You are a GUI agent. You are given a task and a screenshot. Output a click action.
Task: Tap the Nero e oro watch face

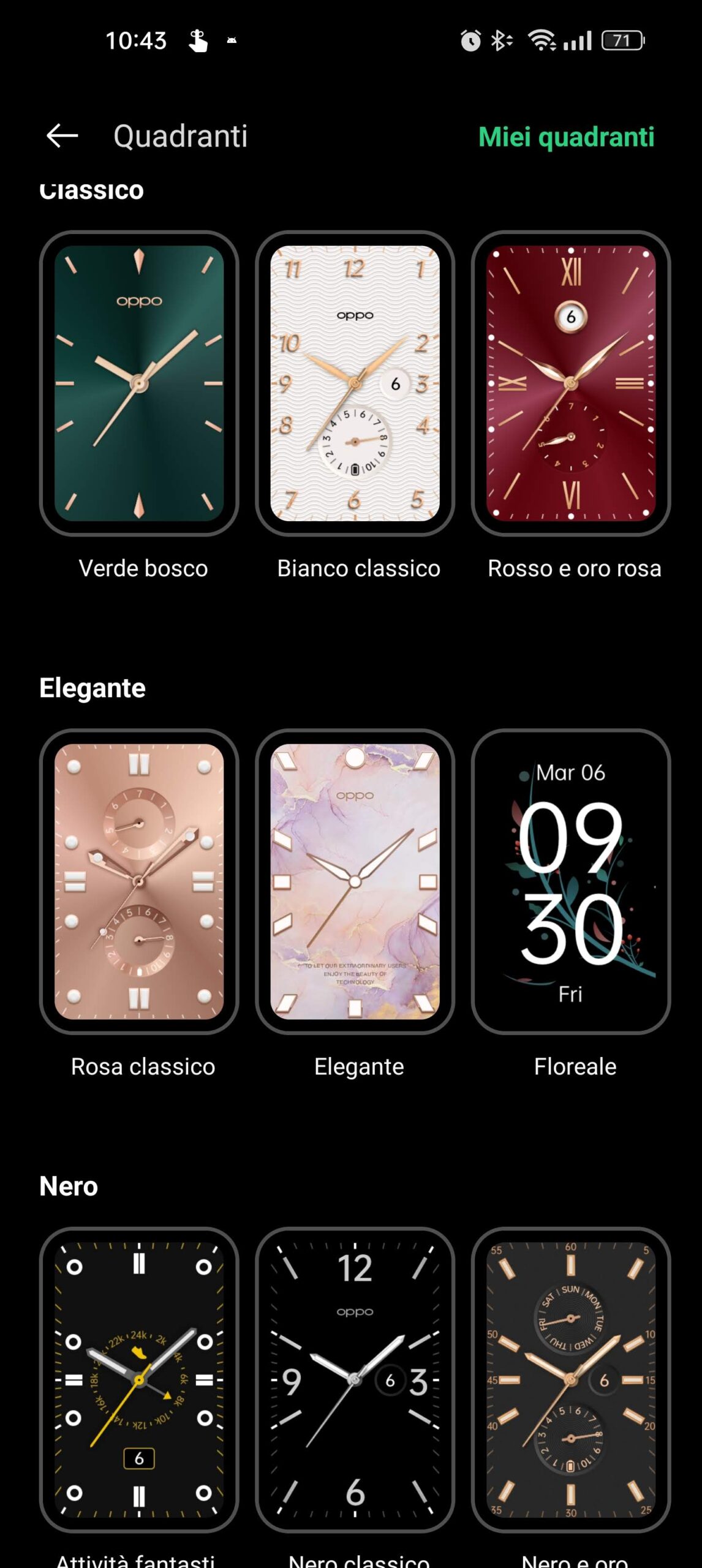(x=570, y=1379)
